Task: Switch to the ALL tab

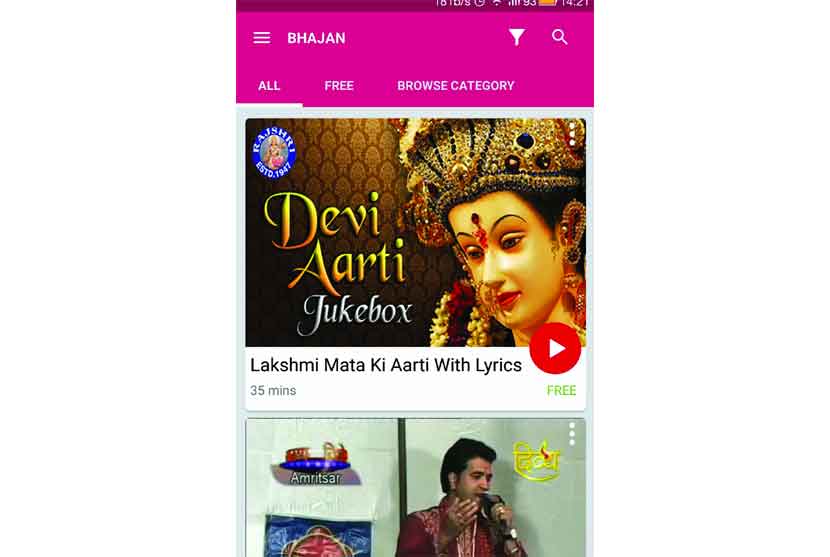Action: (269, 86)
